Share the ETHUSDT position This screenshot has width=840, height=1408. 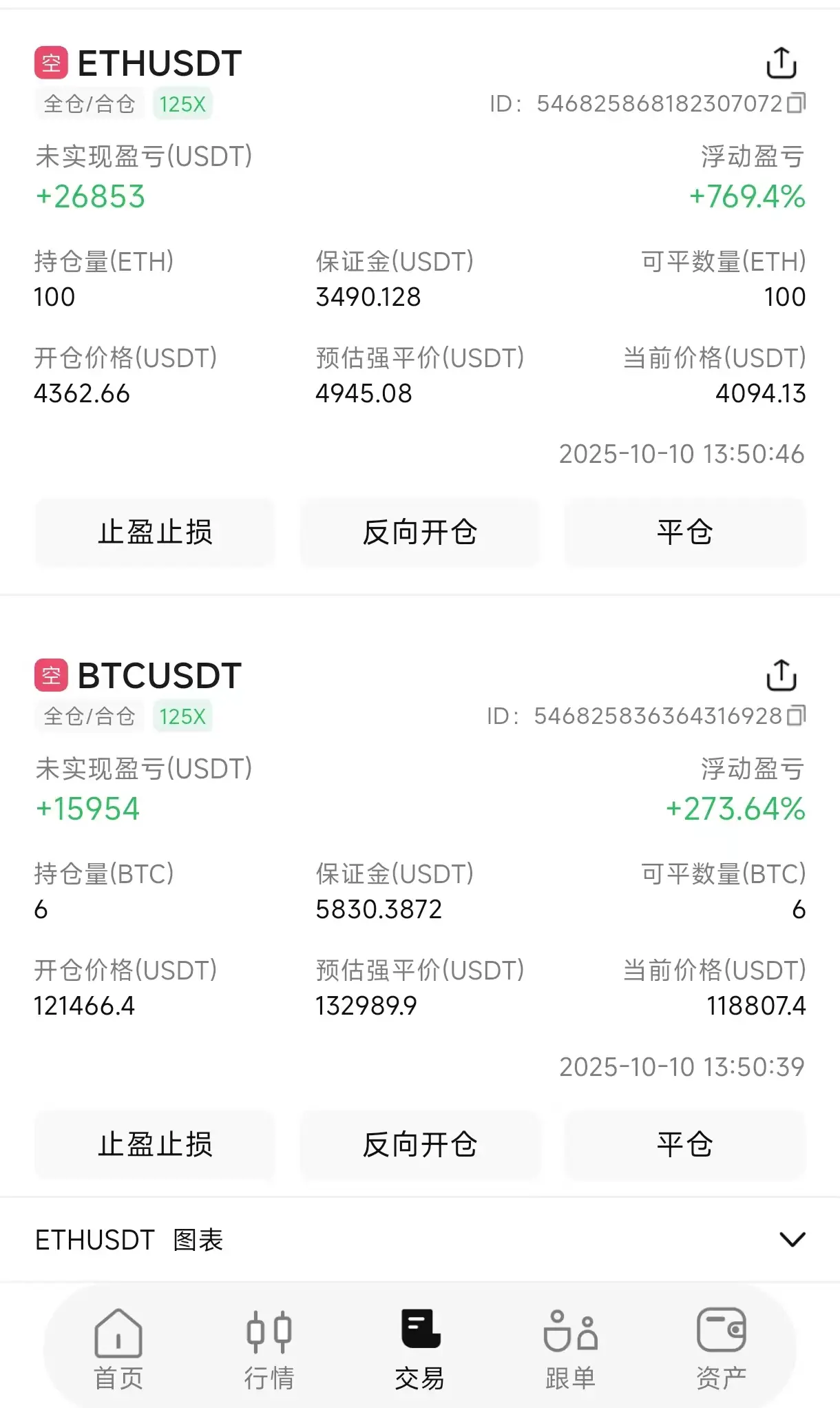coord(781,63)
